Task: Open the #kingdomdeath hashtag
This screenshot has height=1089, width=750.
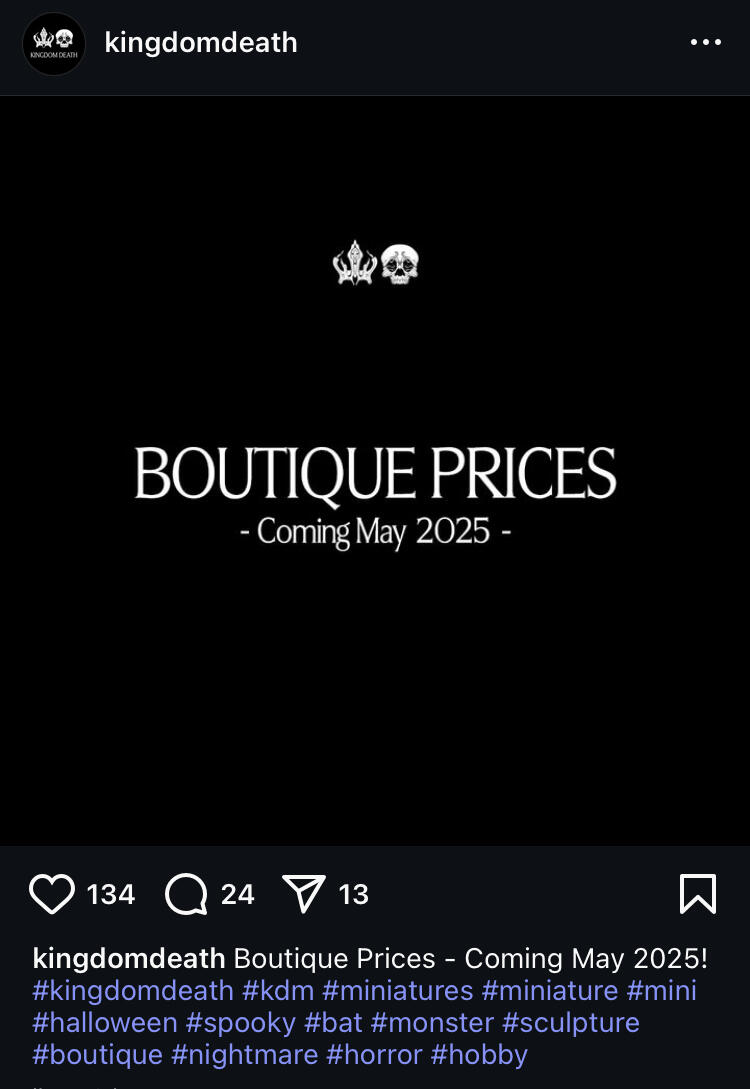Action: tap(133, 990)
